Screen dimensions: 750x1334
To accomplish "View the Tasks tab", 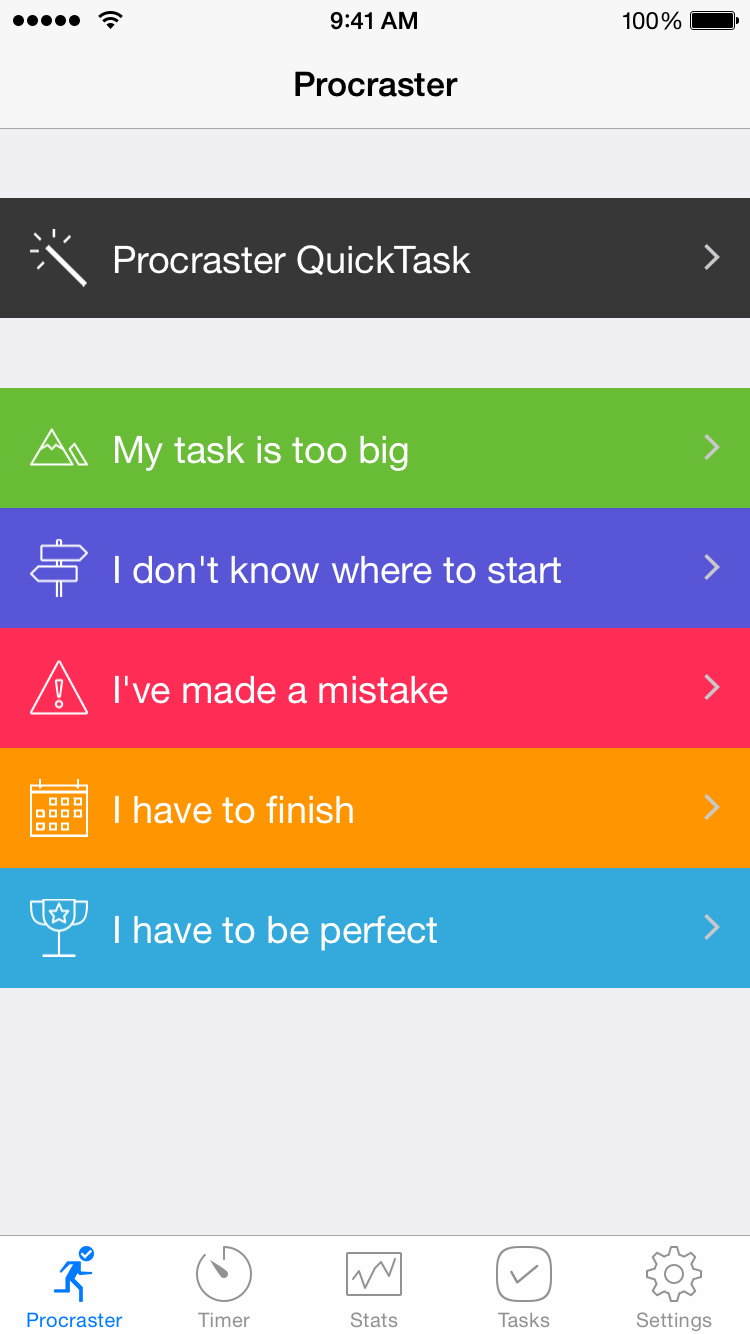I will point(524,1287).
